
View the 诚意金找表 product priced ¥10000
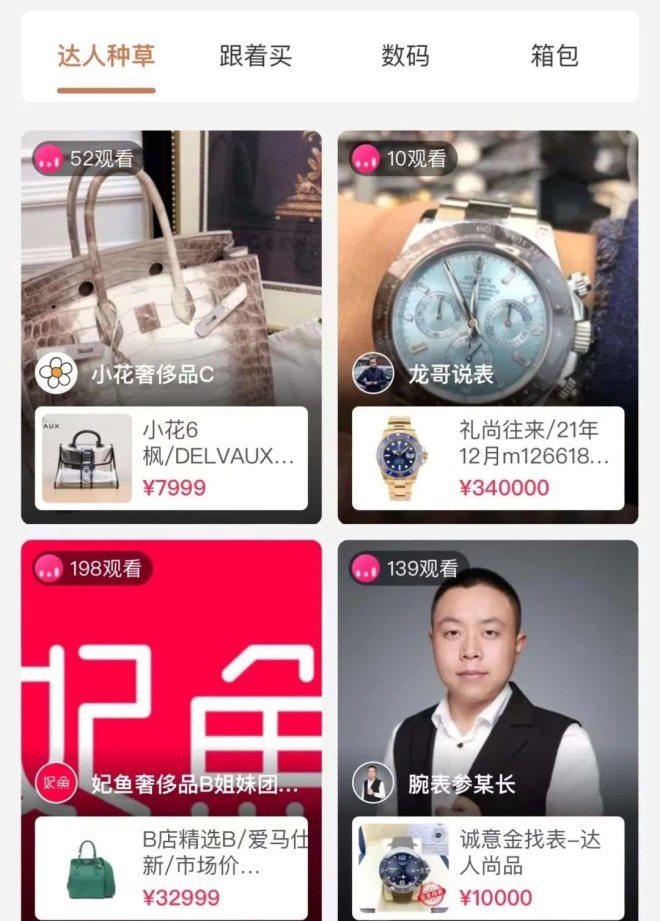[487, 866]
